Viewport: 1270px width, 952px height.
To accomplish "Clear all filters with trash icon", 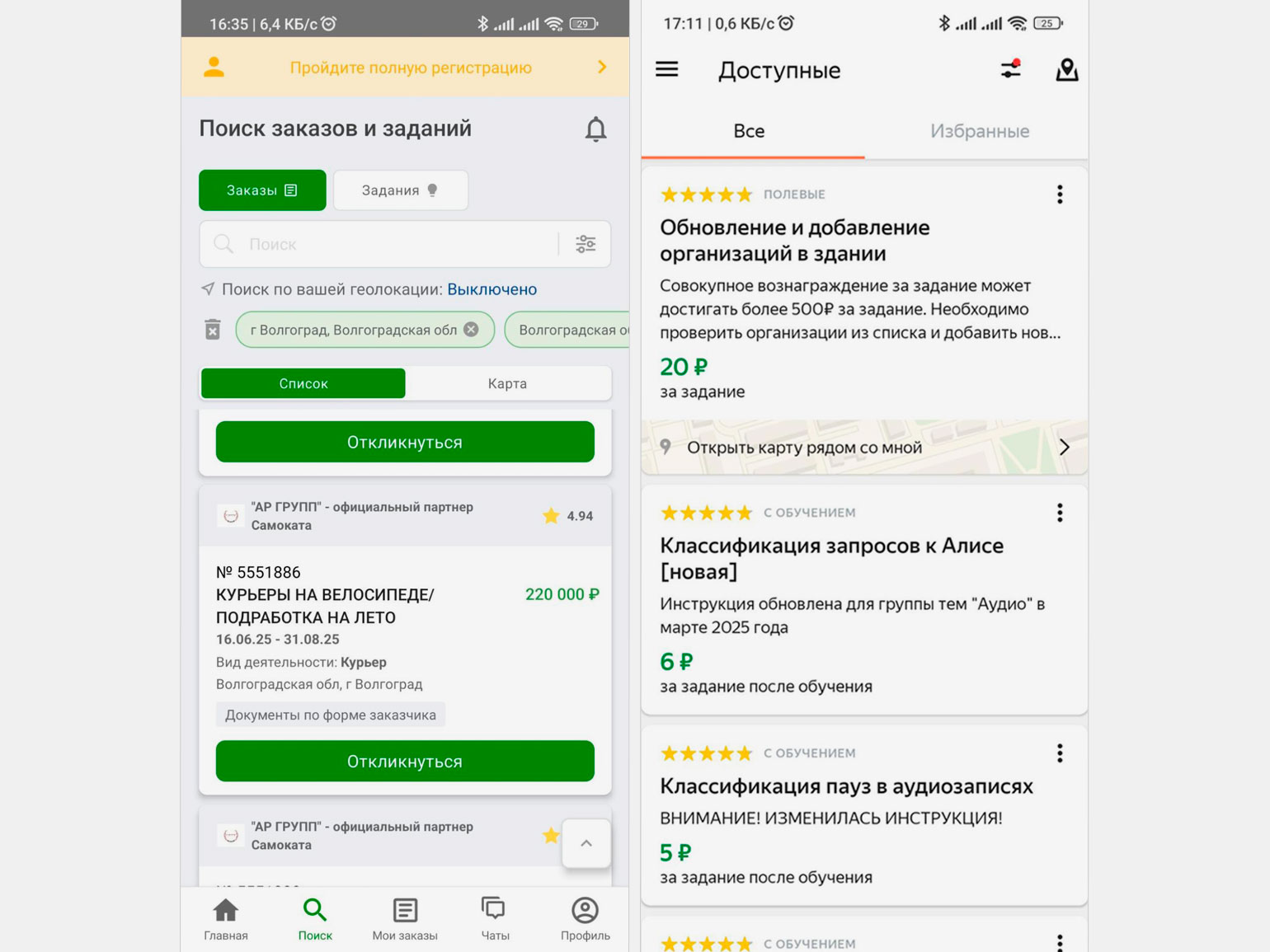I will [213, 330].
